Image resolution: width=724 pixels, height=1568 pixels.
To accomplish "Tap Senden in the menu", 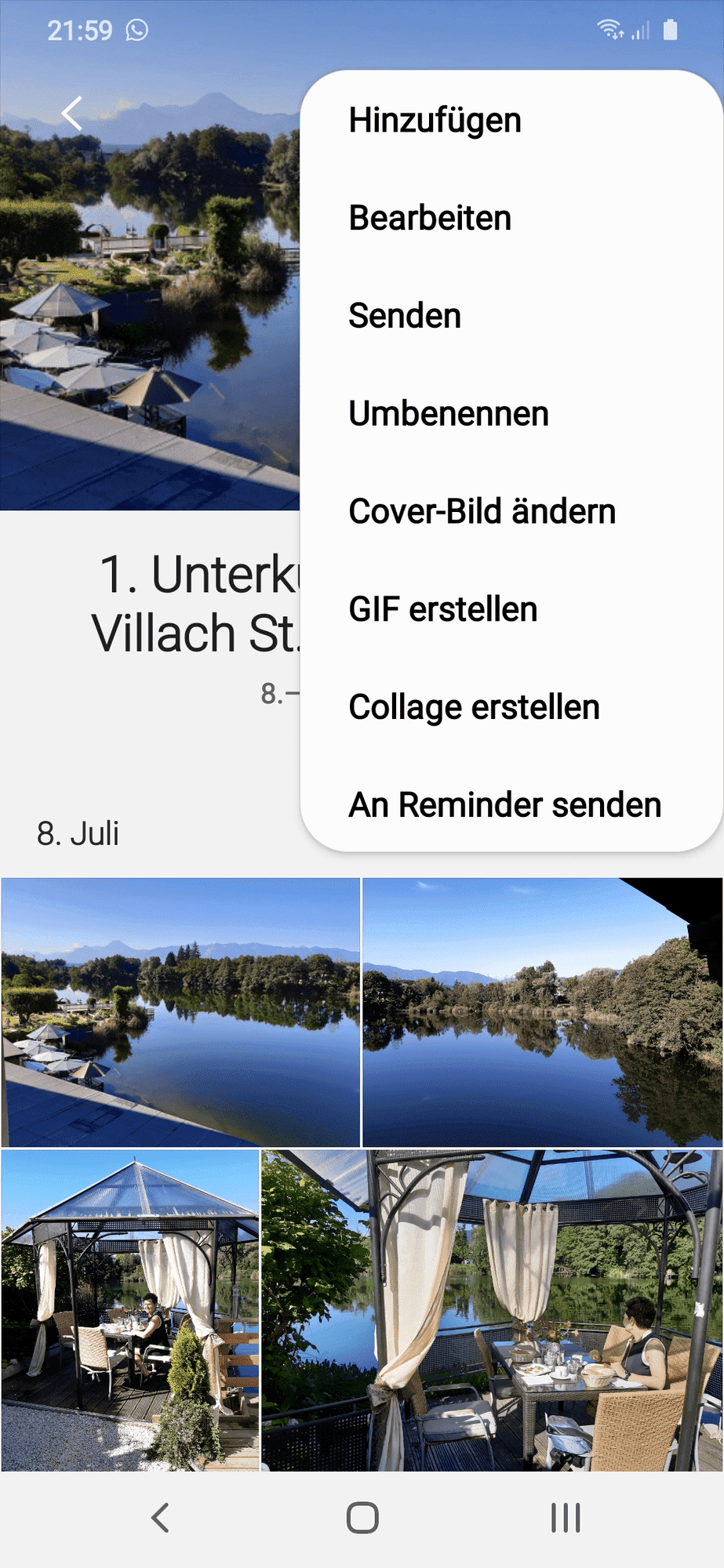I will click(x=405, y=316).
